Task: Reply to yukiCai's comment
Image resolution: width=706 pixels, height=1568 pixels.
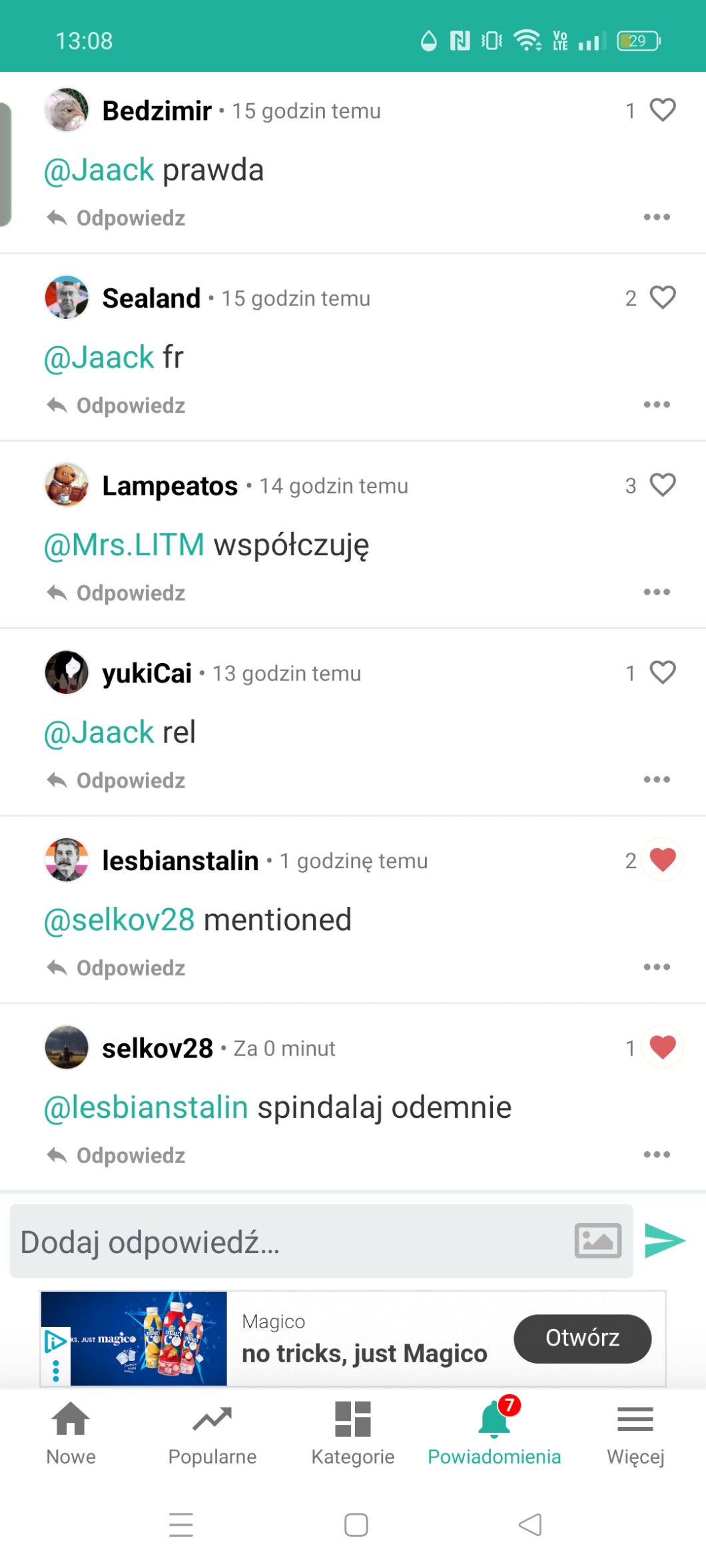Action: coord(117,780)
